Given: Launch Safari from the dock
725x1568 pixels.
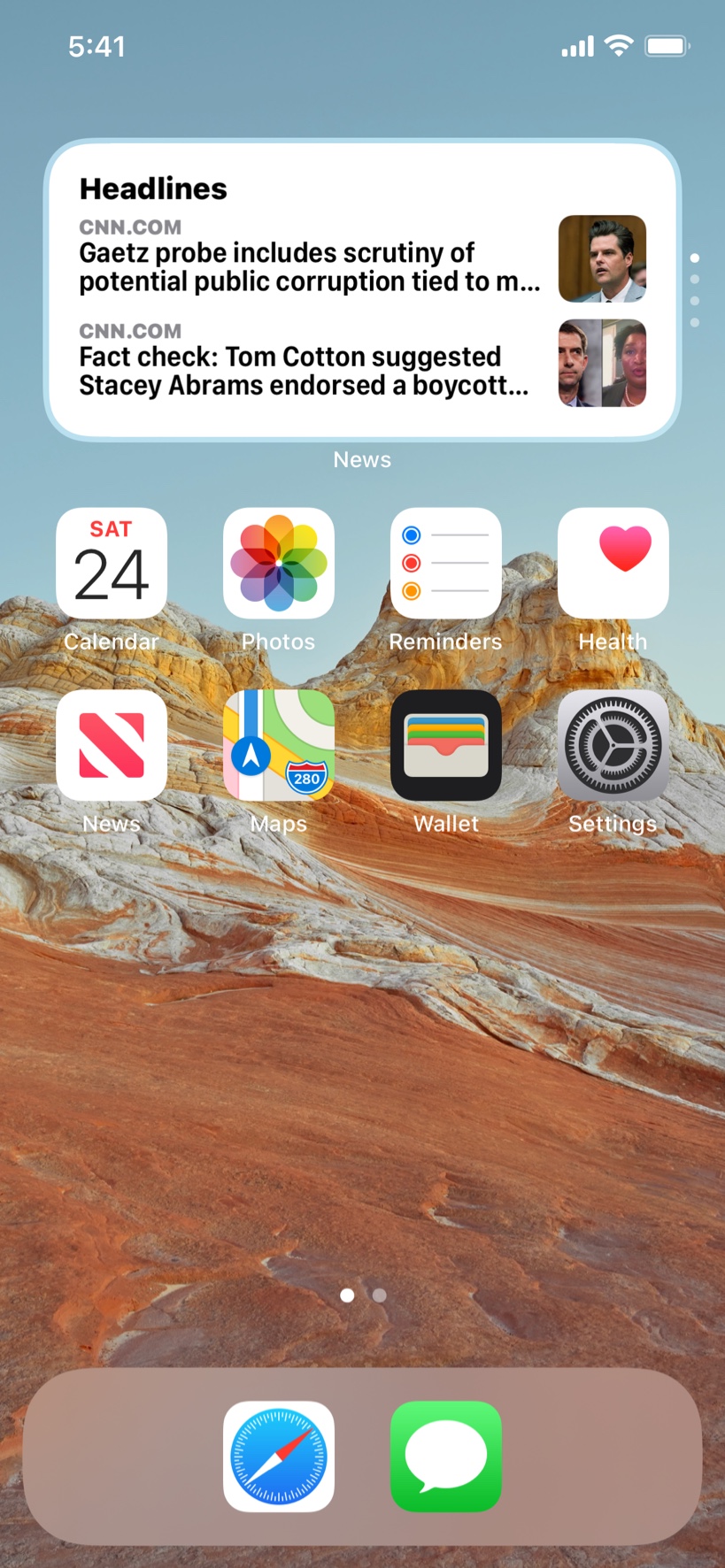Looking at the screenshot, I should (279, 1457).
